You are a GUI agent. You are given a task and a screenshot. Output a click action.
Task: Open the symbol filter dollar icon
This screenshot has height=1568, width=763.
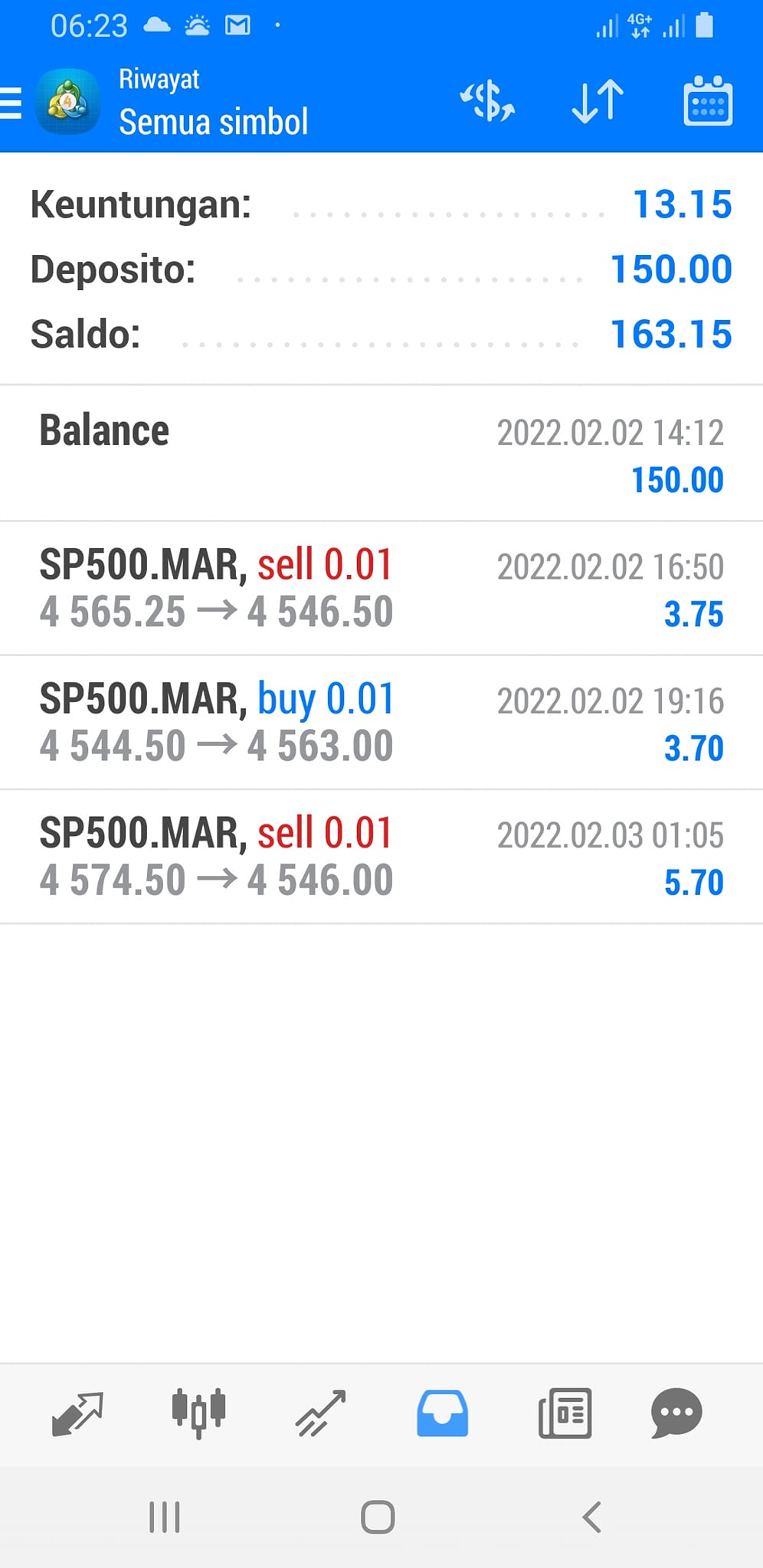coord(487,102)
